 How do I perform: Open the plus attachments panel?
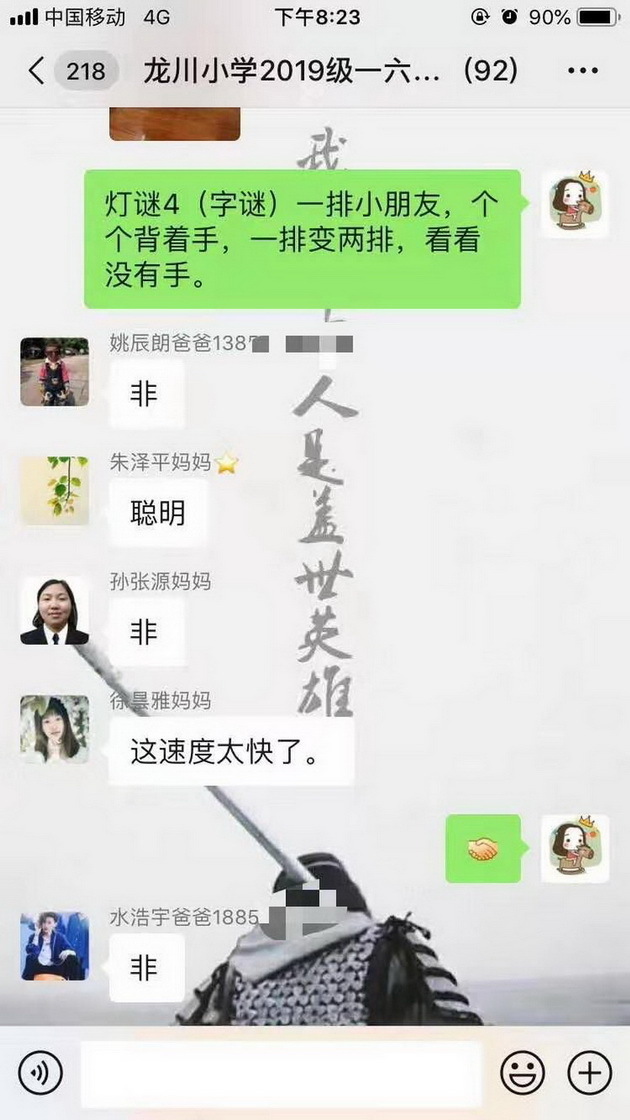point(589,1073)
